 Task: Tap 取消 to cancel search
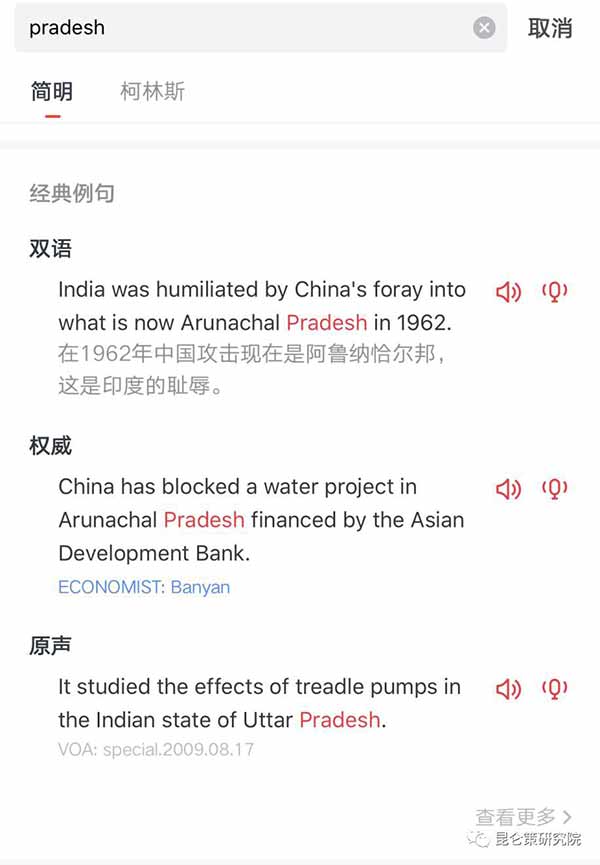tap(550, 28)
